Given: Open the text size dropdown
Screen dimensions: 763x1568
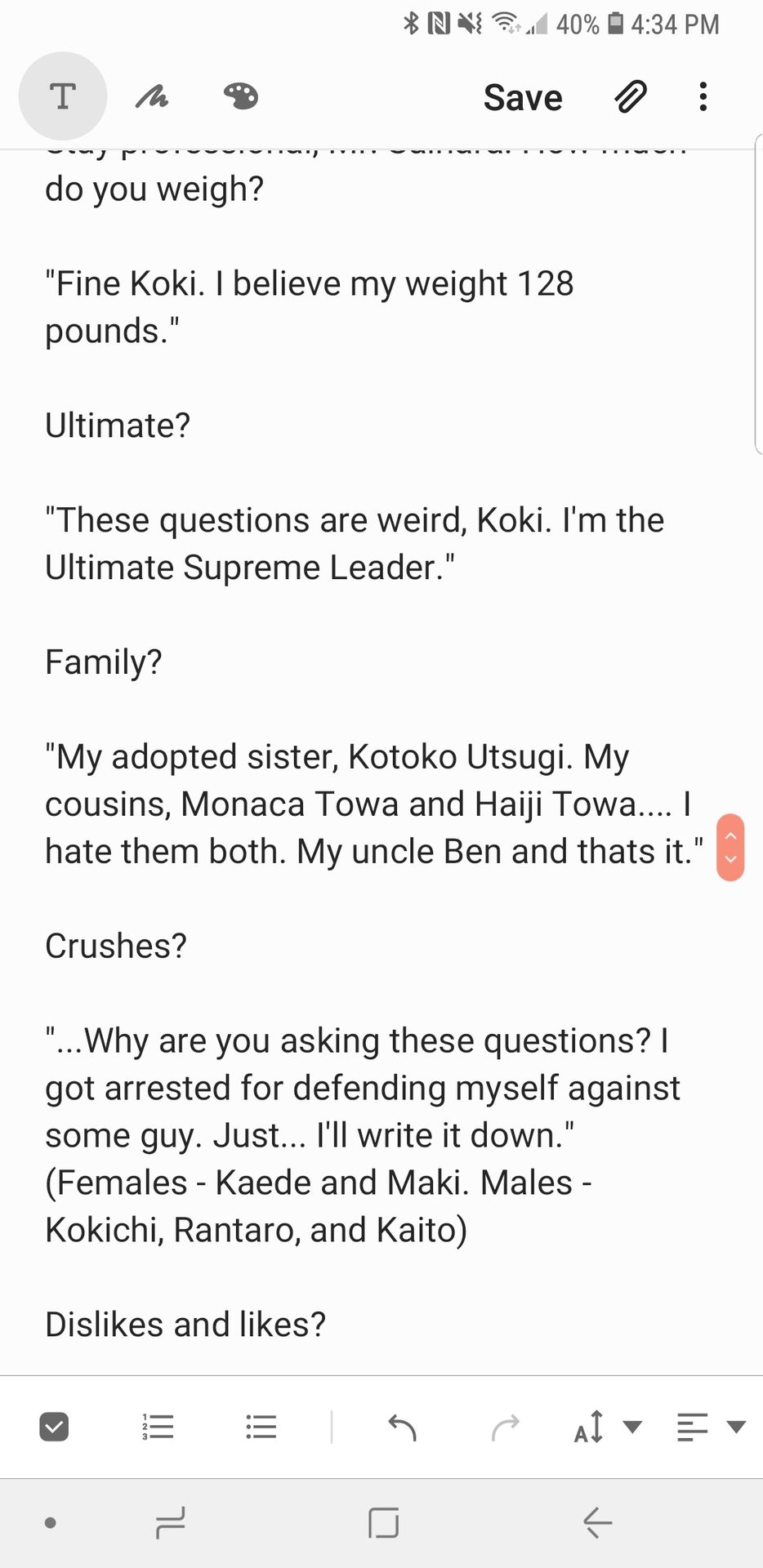Looking at the screenshot, I should [608, 1427].
